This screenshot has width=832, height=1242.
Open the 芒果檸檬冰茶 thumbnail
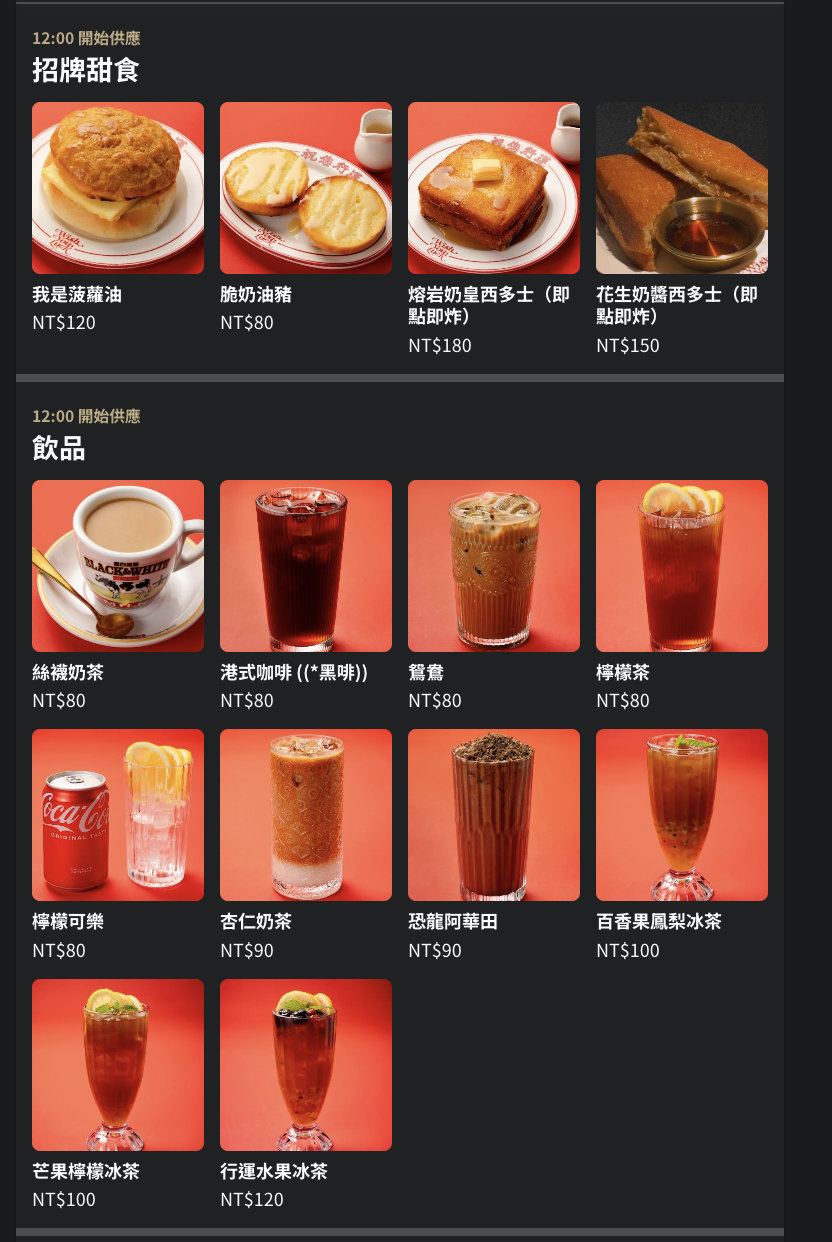pos(117,1064)
